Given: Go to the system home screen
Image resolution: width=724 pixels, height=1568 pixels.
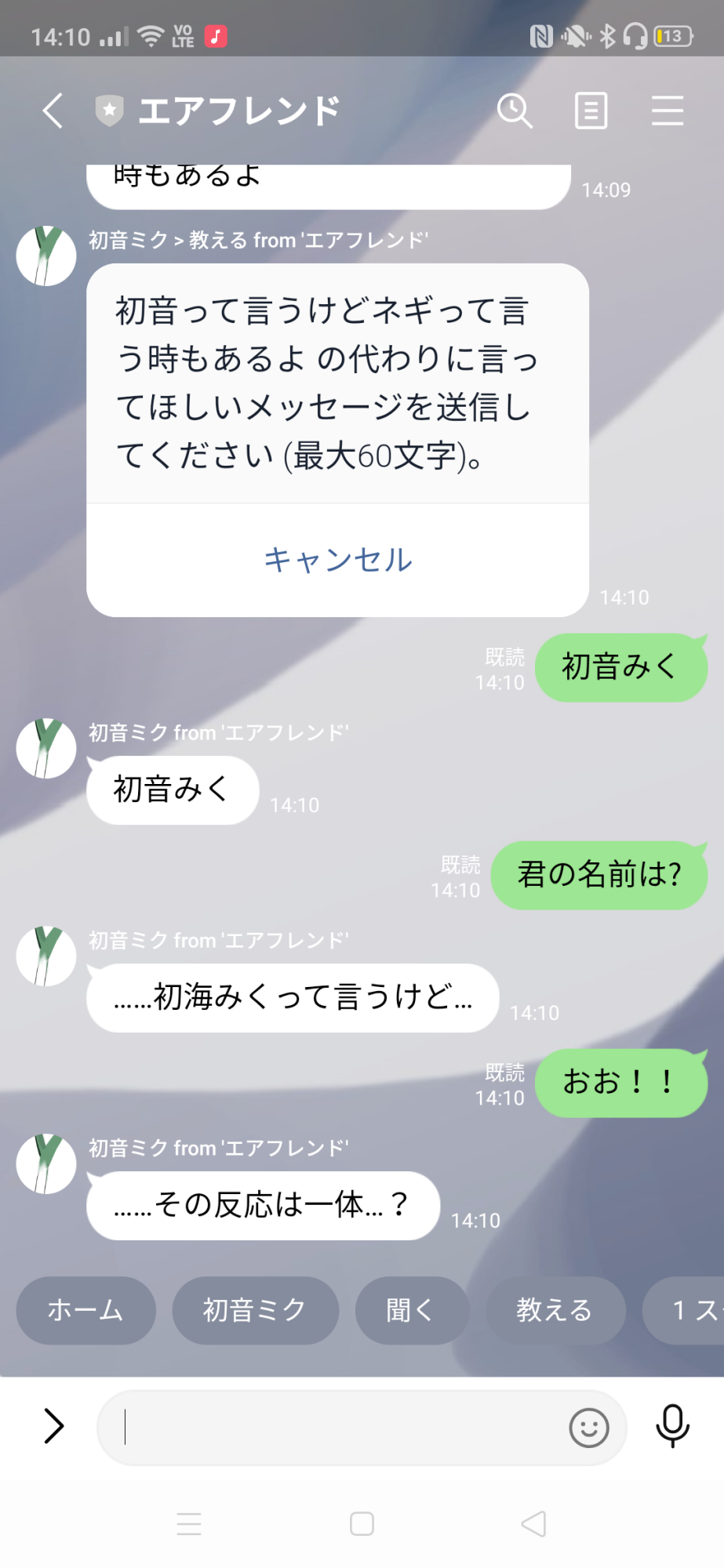Looking at the screenshot, I should tap(362, 1524).
